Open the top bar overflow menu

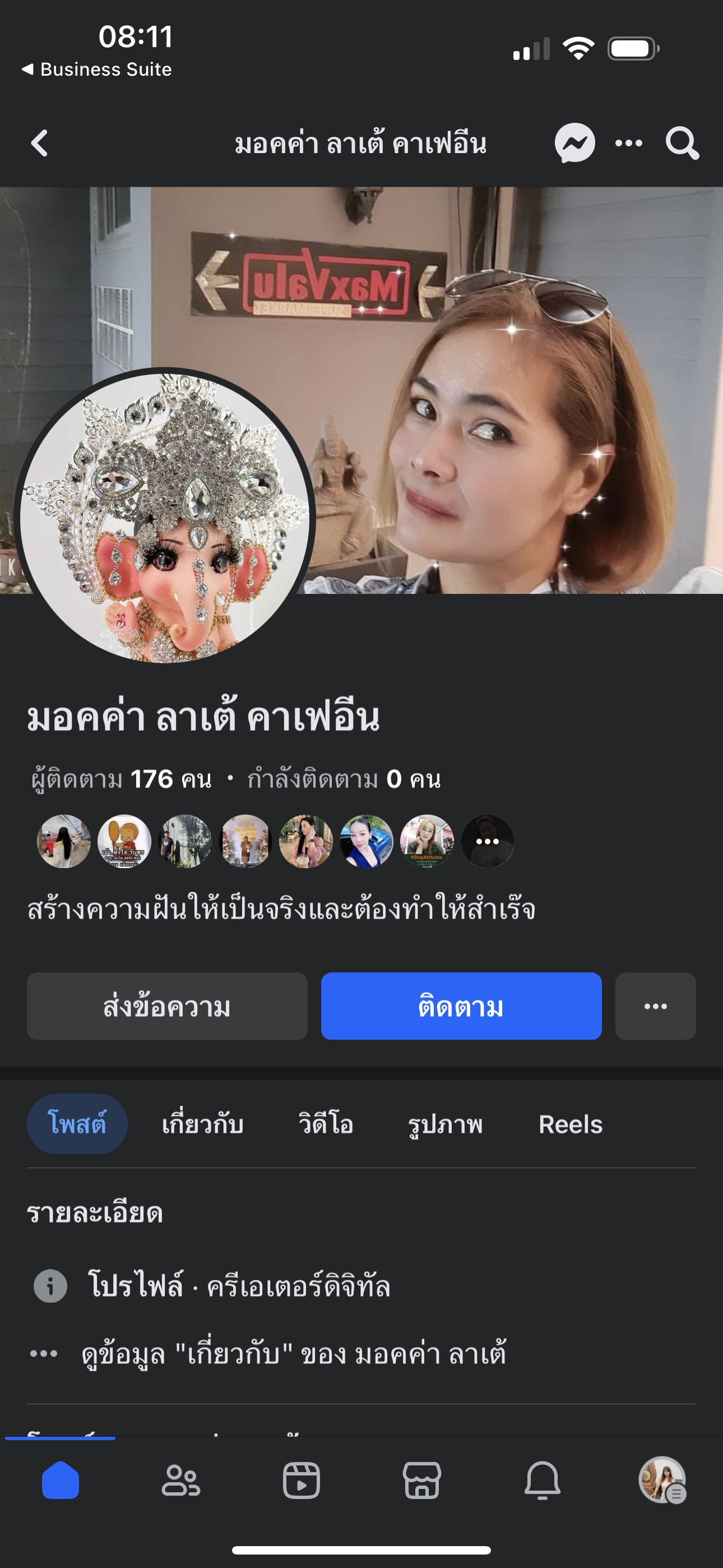(x=629, y=144)
